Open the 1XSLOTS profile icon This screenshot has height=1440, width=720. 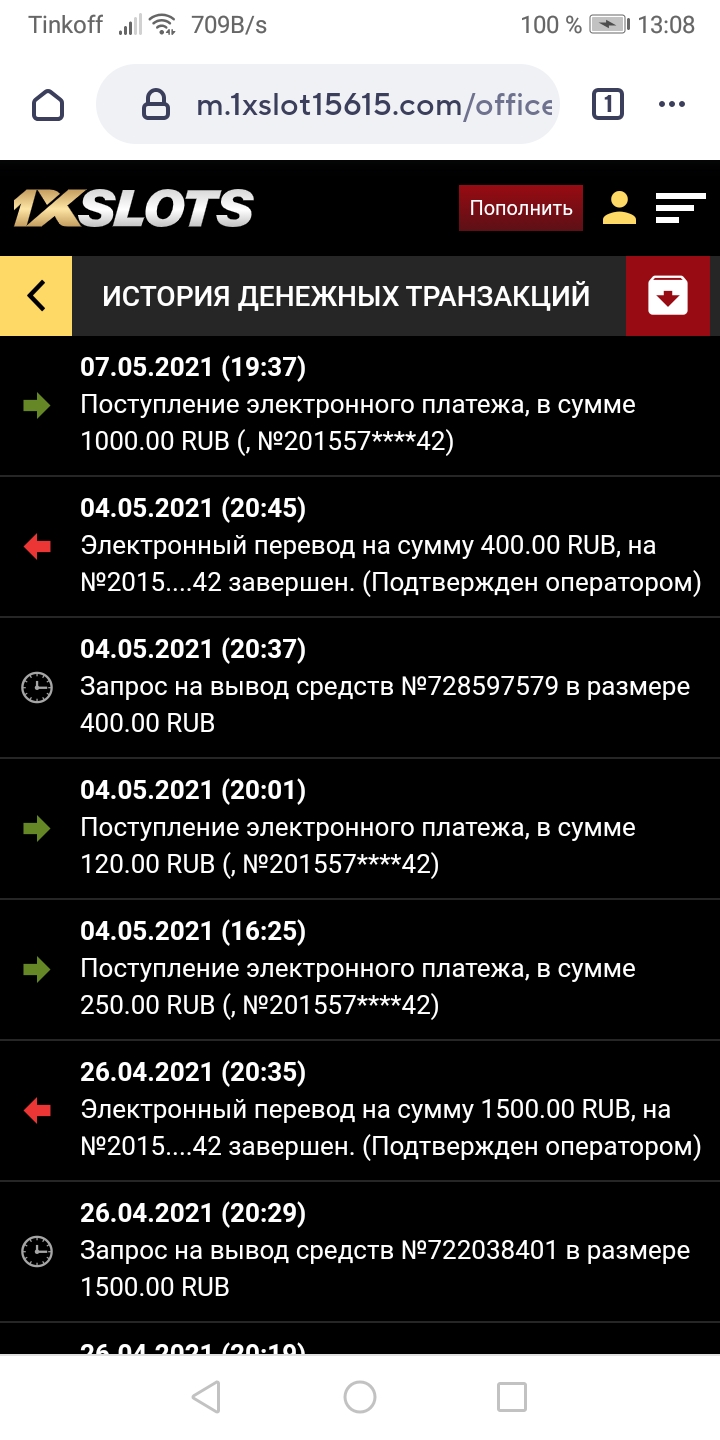[618, 208]
